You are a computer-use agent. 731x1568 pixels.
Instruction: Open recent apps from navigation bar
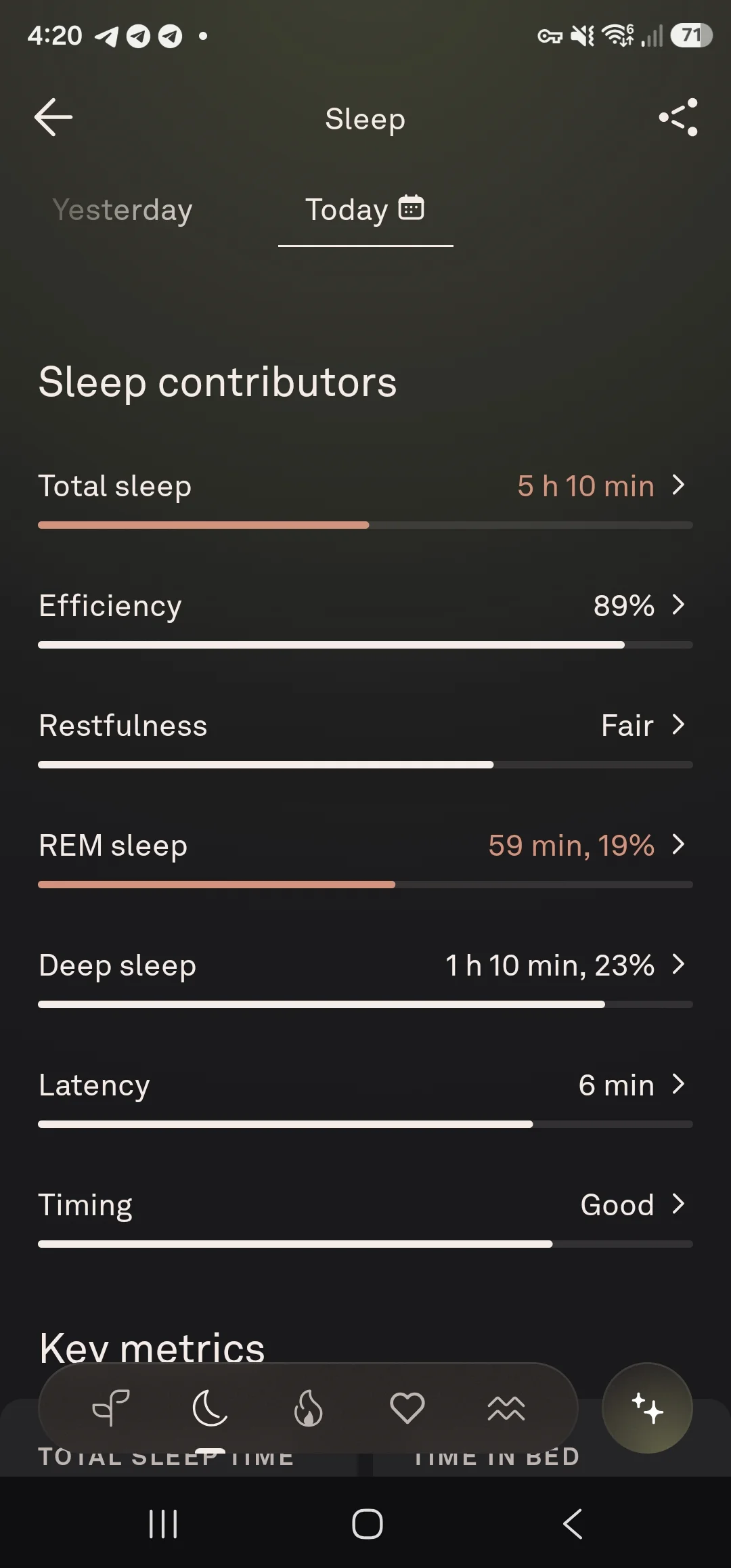point(163,1524)
